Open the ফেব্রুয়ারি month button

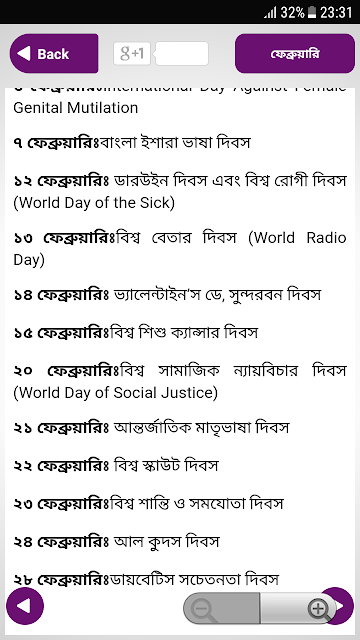pyautogui.click(x=295, y=53)
